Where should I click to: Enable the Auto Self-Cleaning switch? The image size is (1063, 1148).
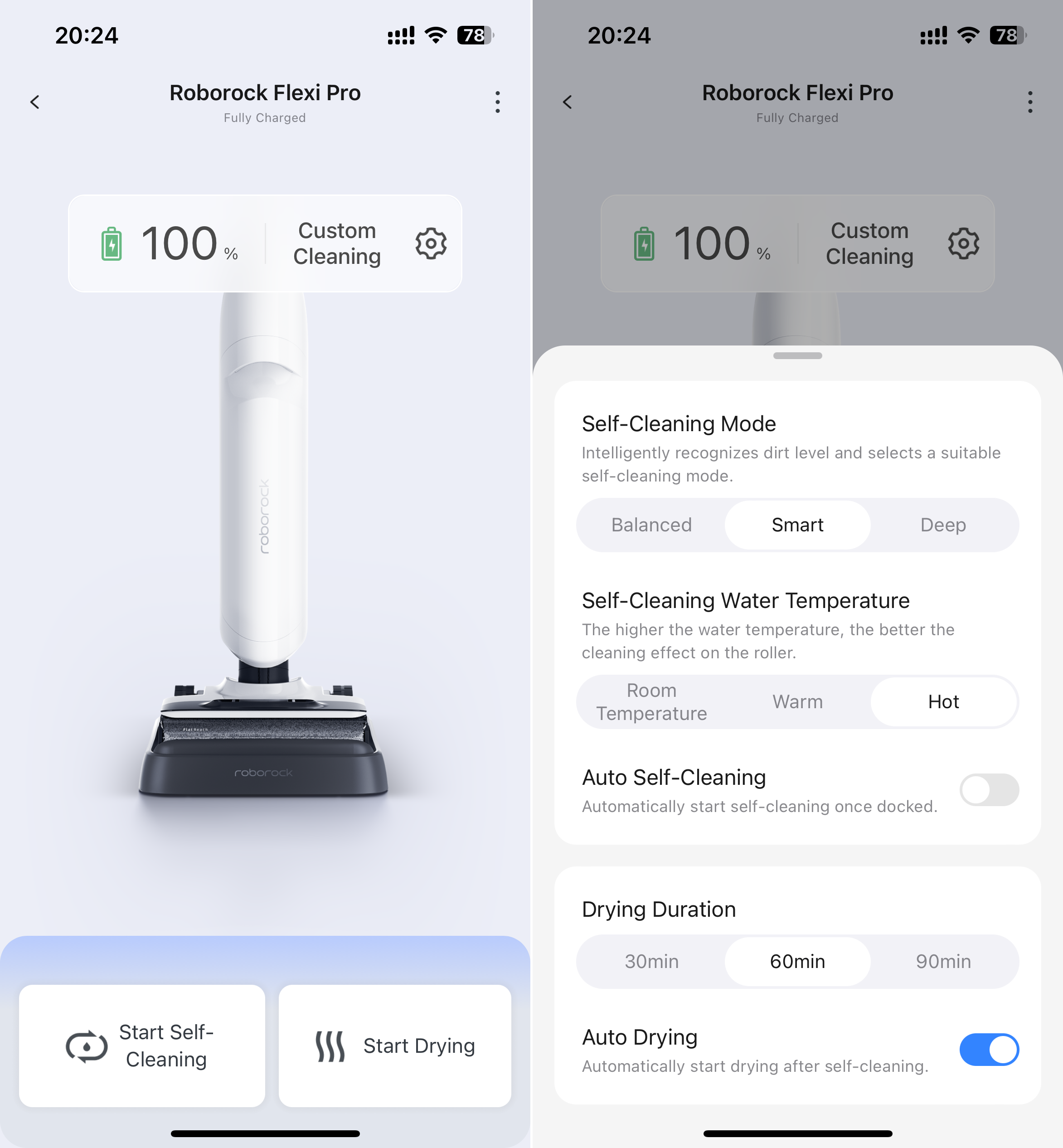(x=988, y=789)
